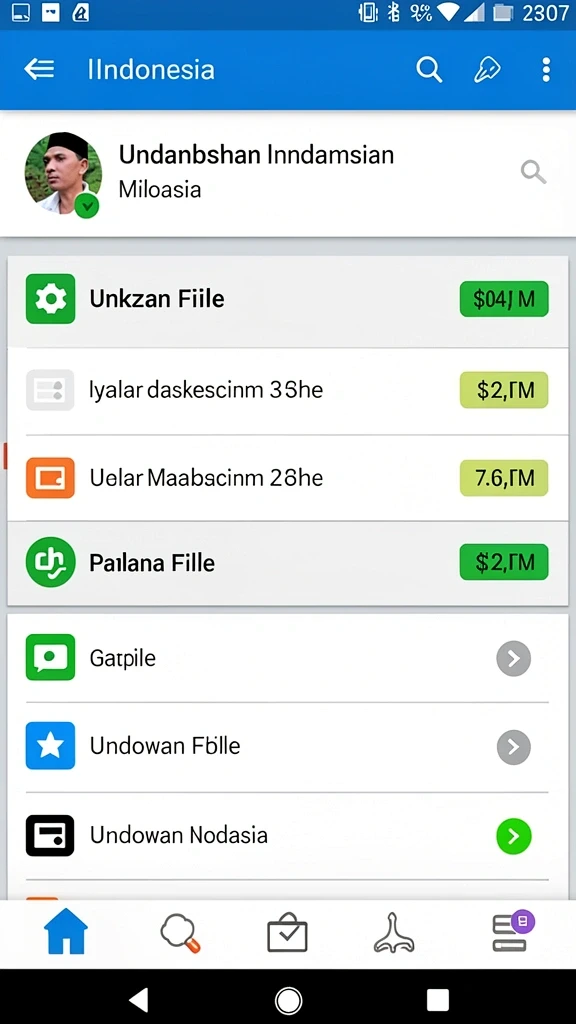Image resolution: width=576 pixels, height=1024 pixels.
Task: Open the Pailana Fille row
Action: 287,563
